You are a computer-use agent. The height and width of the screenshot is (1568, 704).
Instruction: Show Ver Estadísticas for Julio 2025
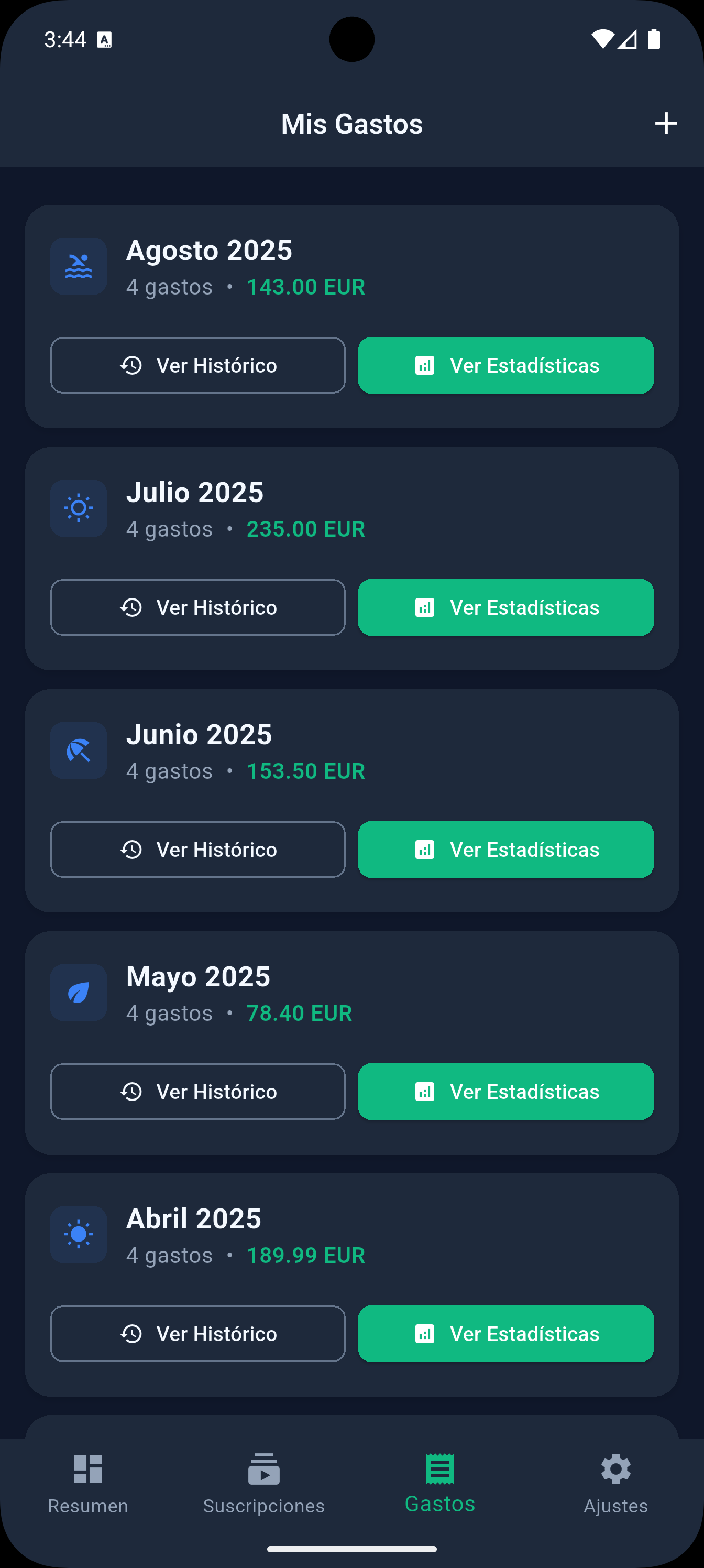pos(505,607)
